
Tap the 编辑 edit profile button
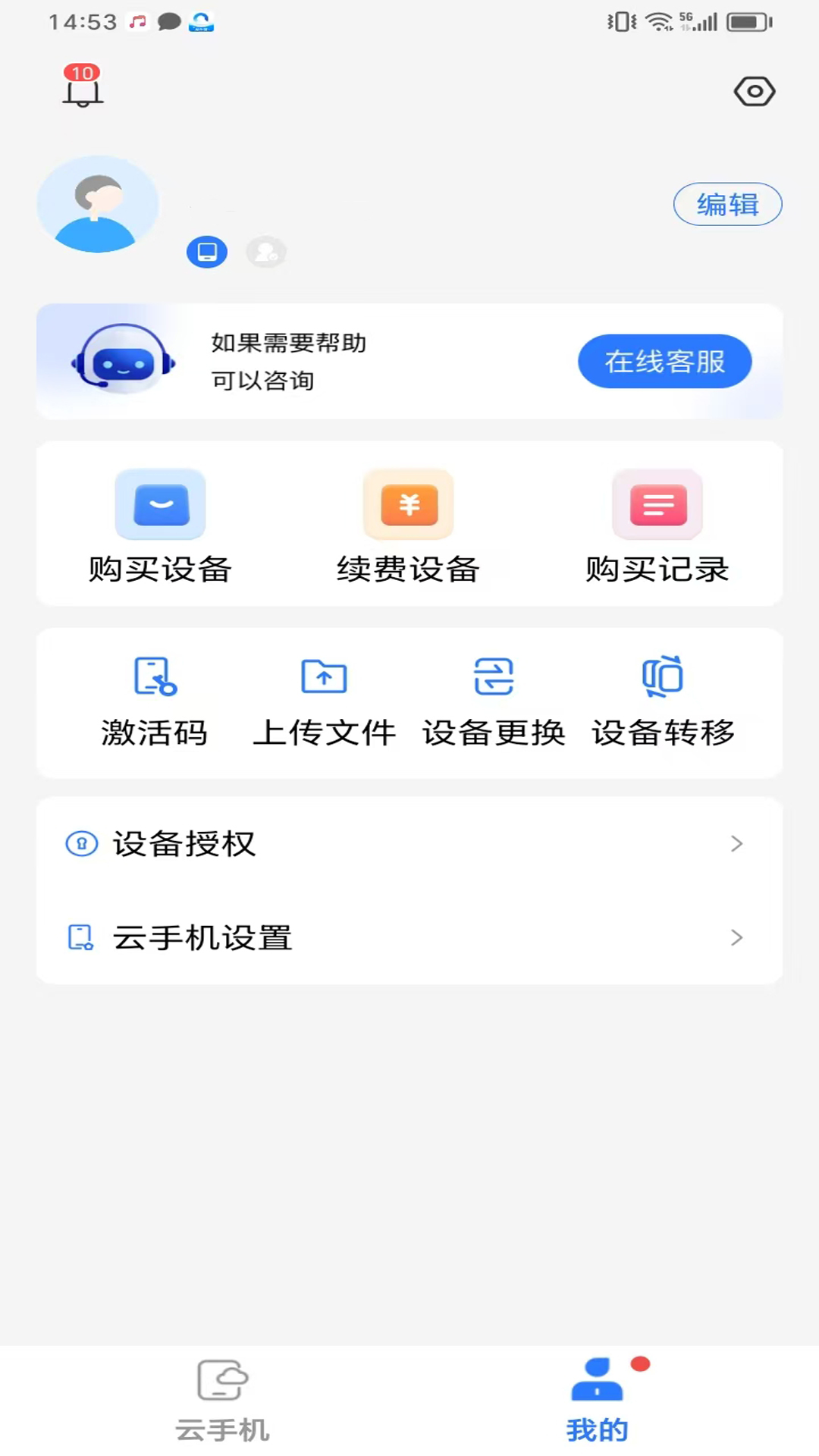click(x=726, y=204)
